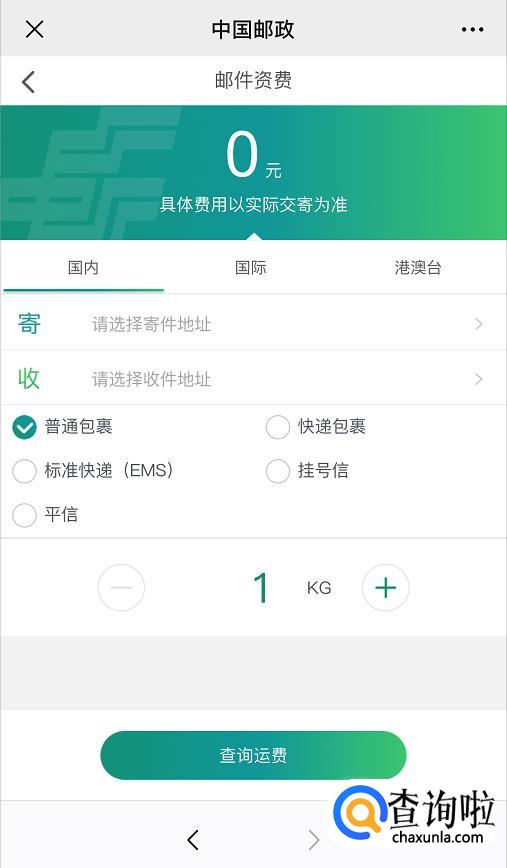Select 挂号信 option
The width and height of the screenshot is (507, 868).
pos(307,471)
